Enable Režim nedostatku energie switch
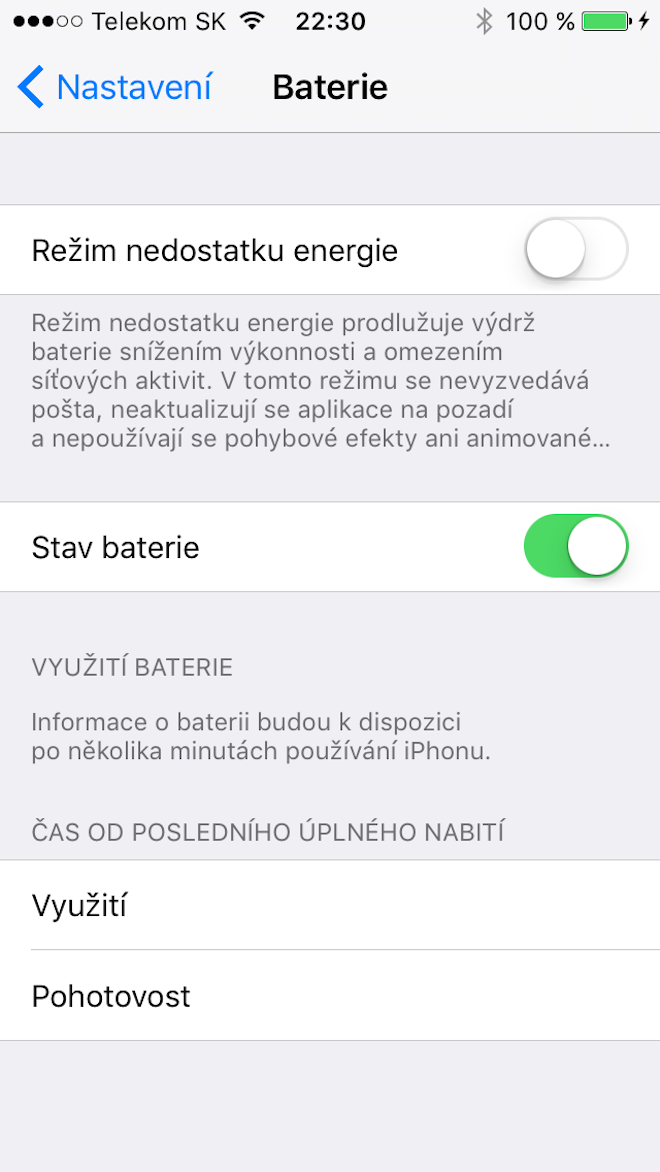 click(576, 250)
